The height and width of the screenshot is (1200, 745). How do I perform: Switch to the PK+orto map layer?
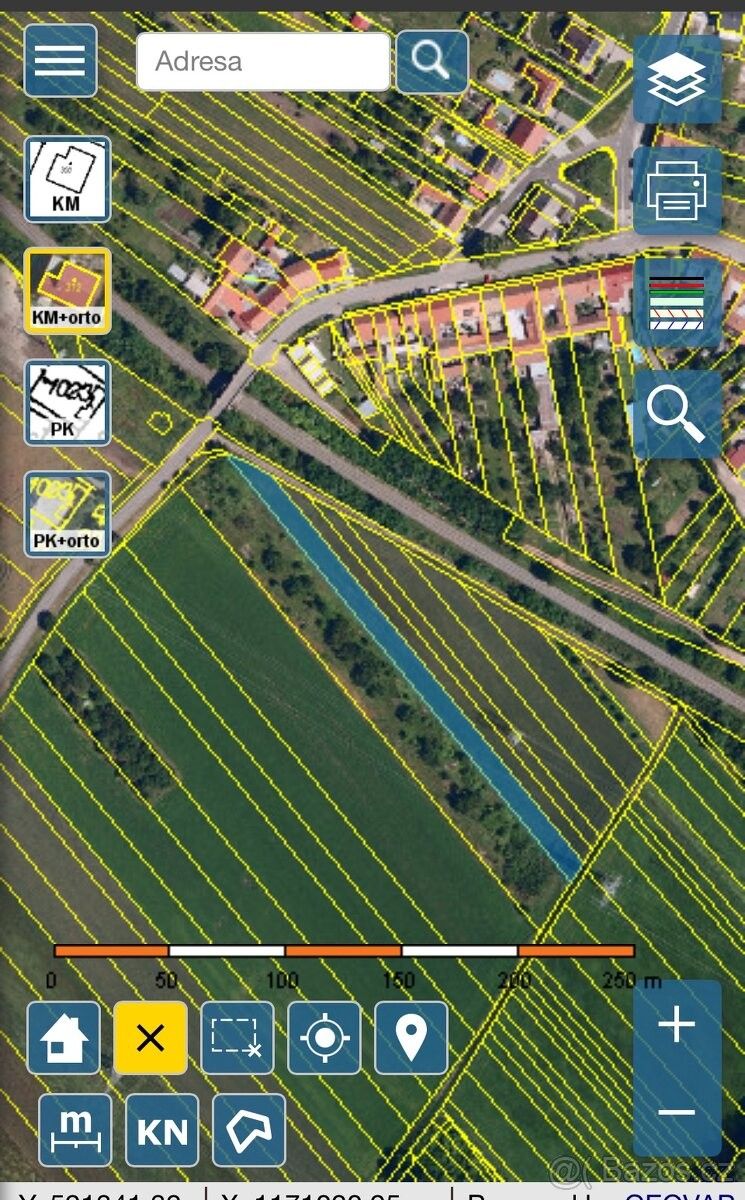(67, 514)
